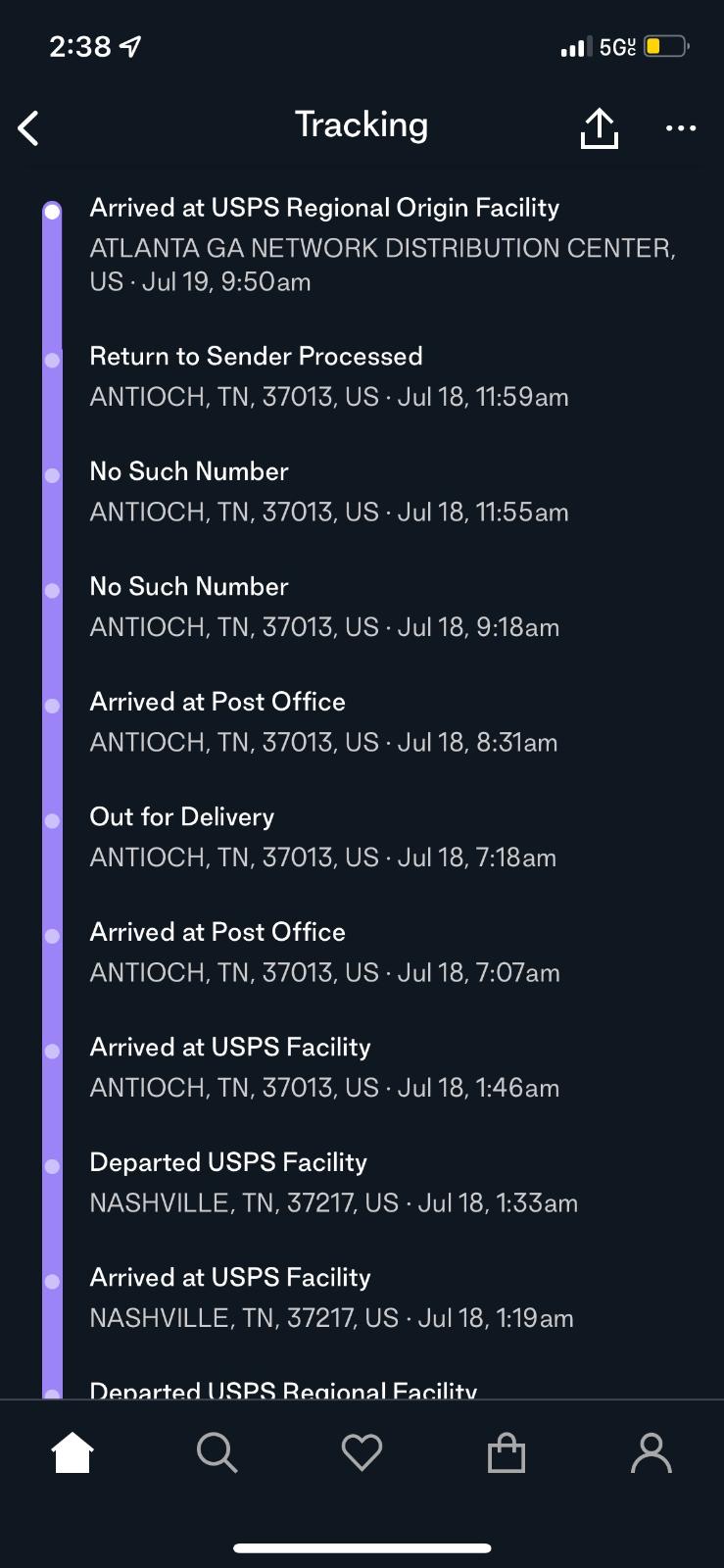Open the shopping bag tab
This screenshot has height=1568, width=724.
(507, 1452)
